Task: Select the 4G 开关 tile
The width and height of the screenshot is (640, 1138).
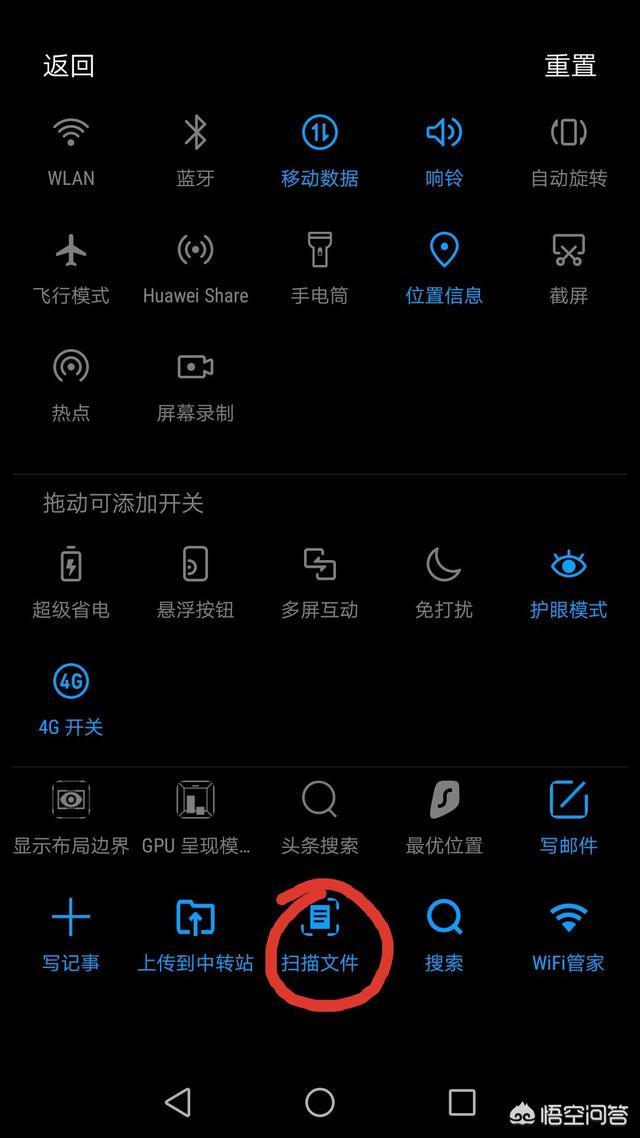Action: [71, 701]
